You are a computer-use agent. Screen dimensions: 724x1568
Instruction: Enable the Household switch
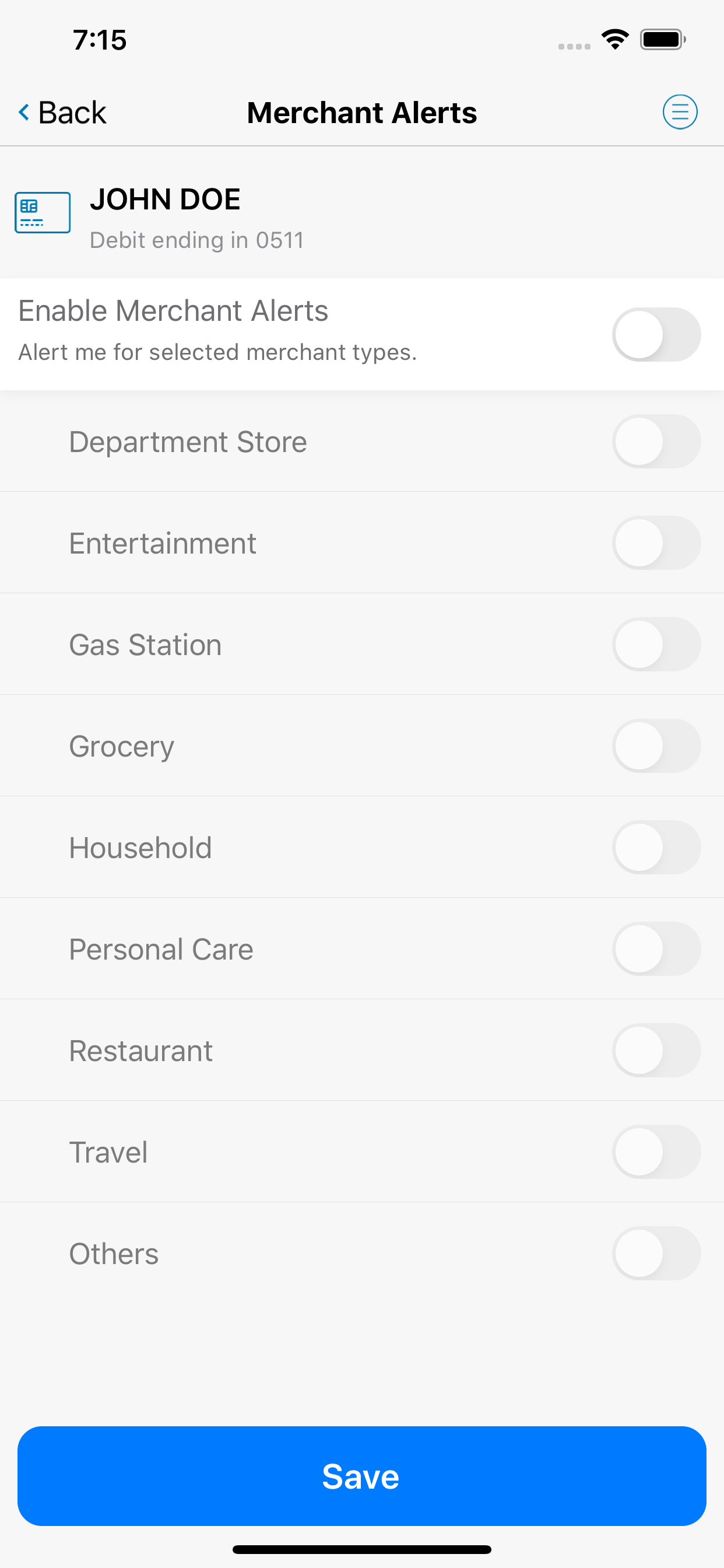(656, 848)
